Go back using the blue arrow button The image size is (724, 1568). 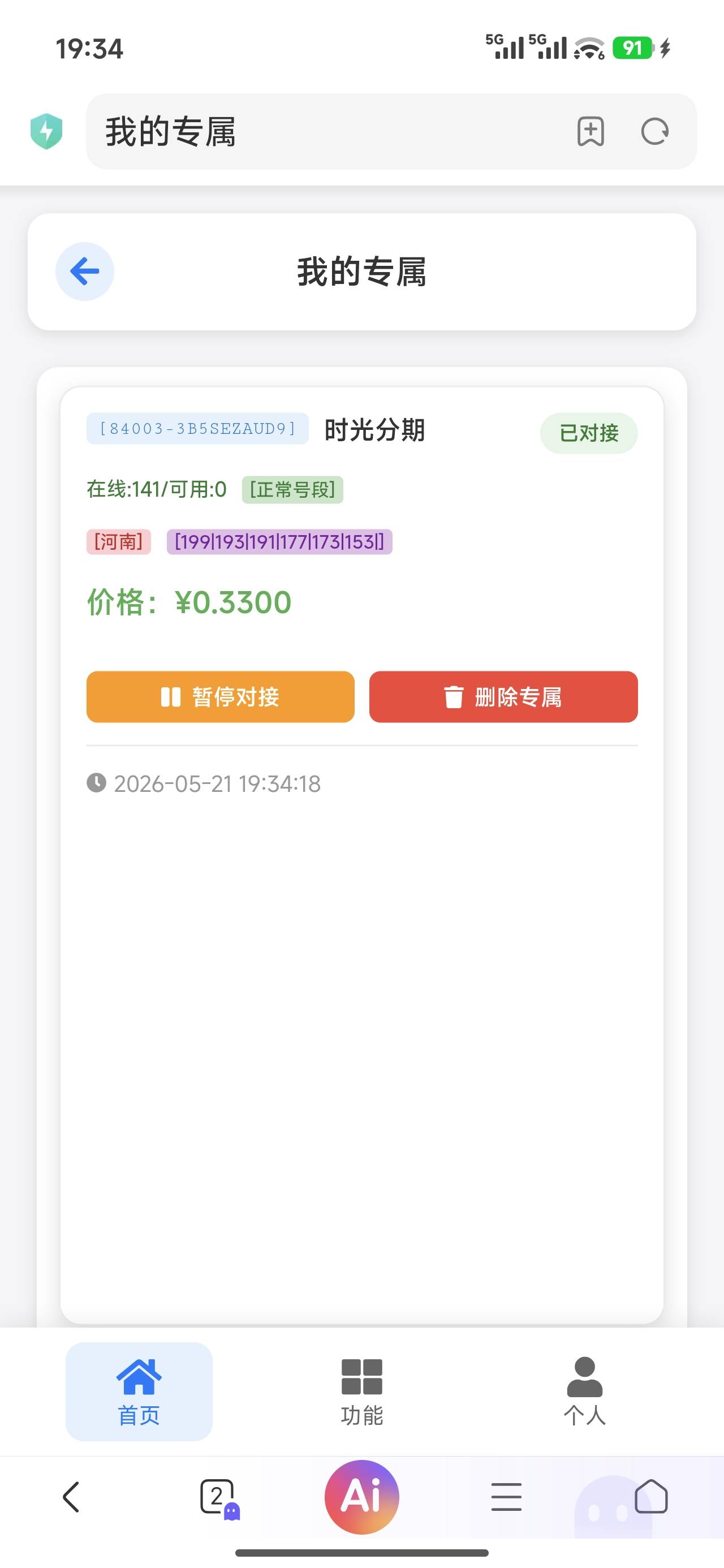pos(85,272)
